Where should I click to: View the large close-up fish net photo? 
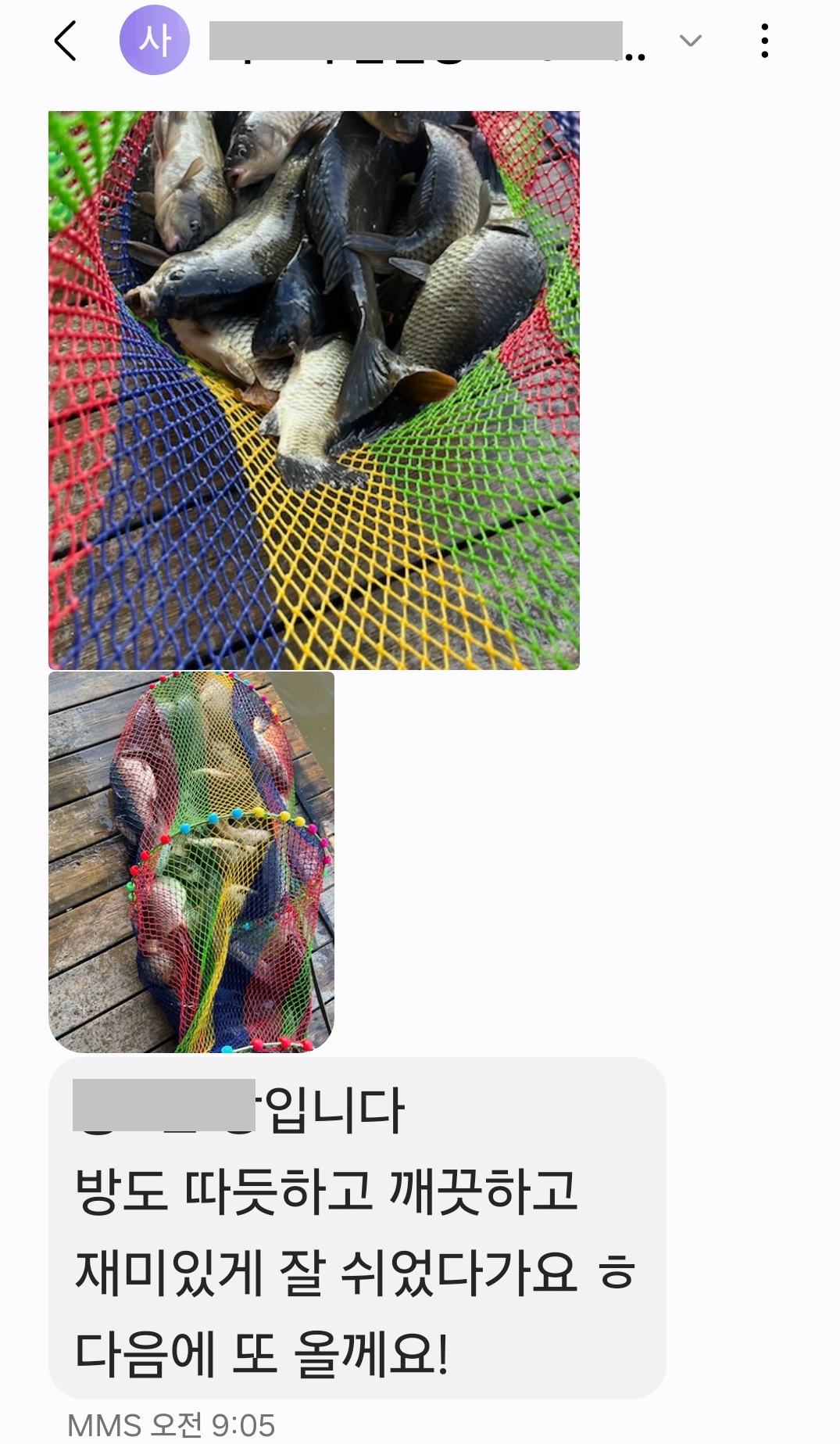tap(313, 390)
